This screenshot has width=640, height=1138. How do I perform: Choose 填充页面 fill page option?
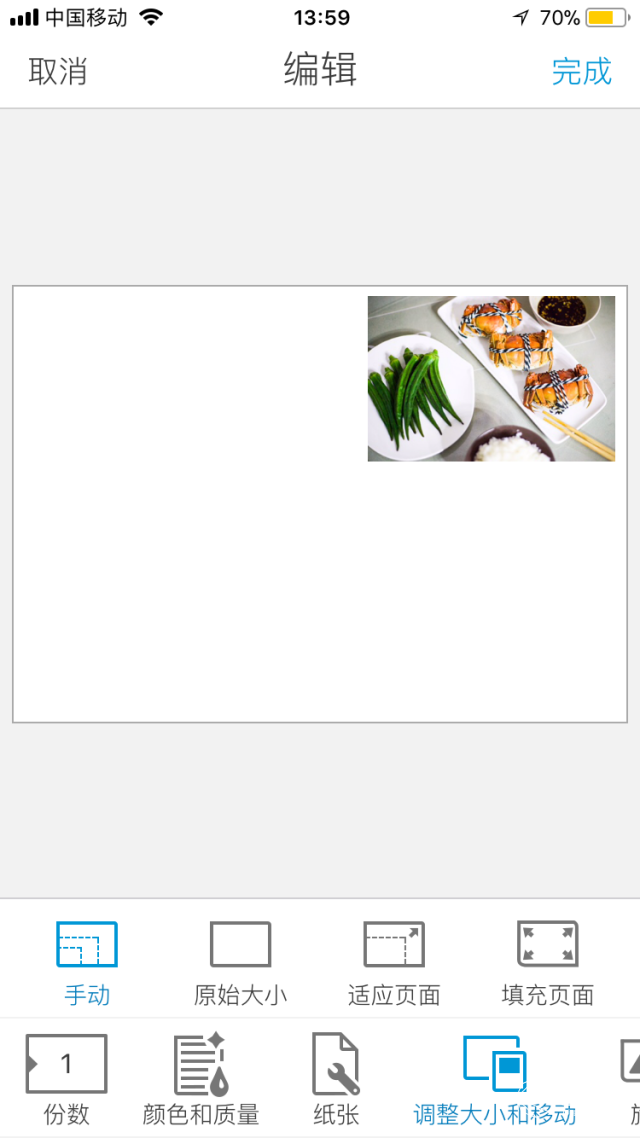[x=547, y=961]
